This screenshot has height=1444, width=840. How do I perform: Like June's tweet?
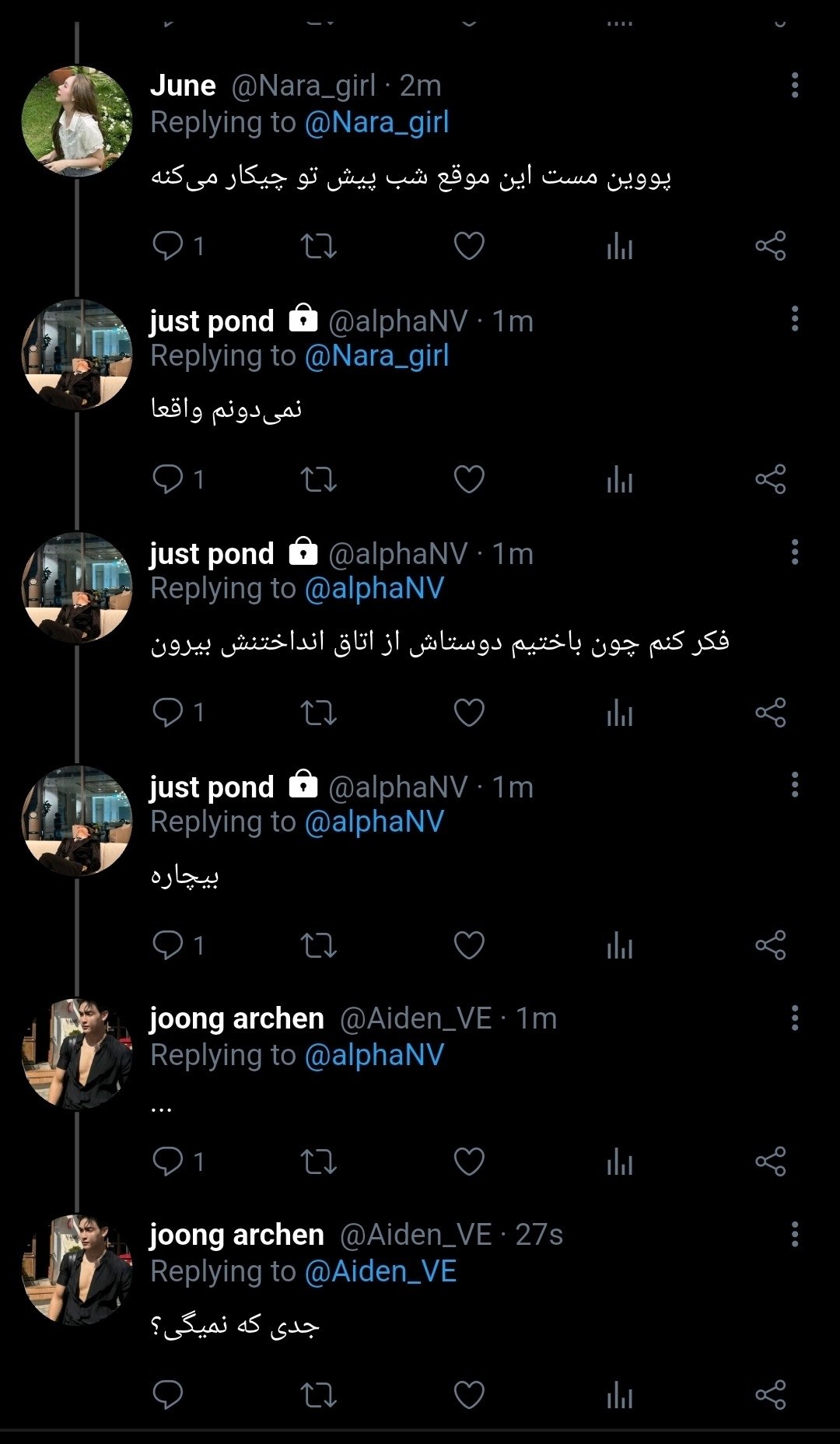click(x=469, y=246)
